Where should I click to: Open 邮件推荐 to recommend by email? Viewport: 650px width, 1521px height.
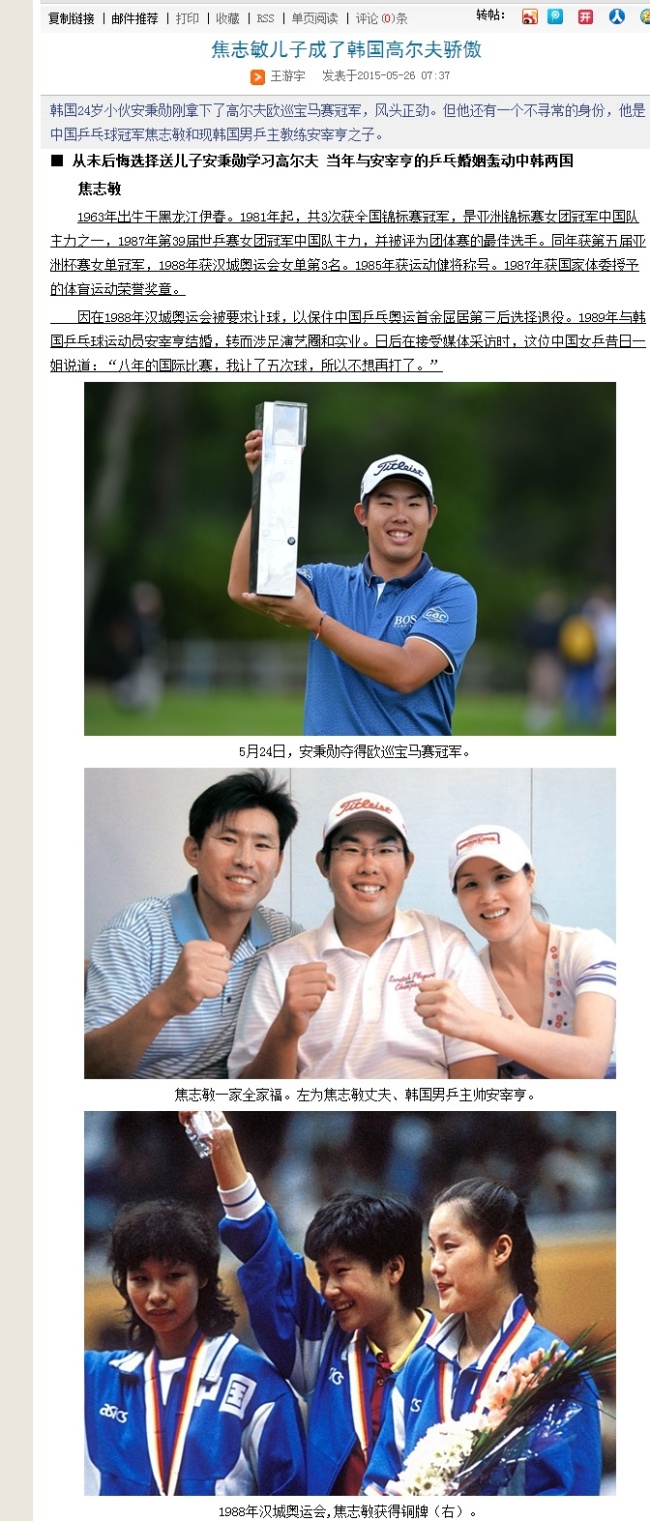click(x=134, y=18)
